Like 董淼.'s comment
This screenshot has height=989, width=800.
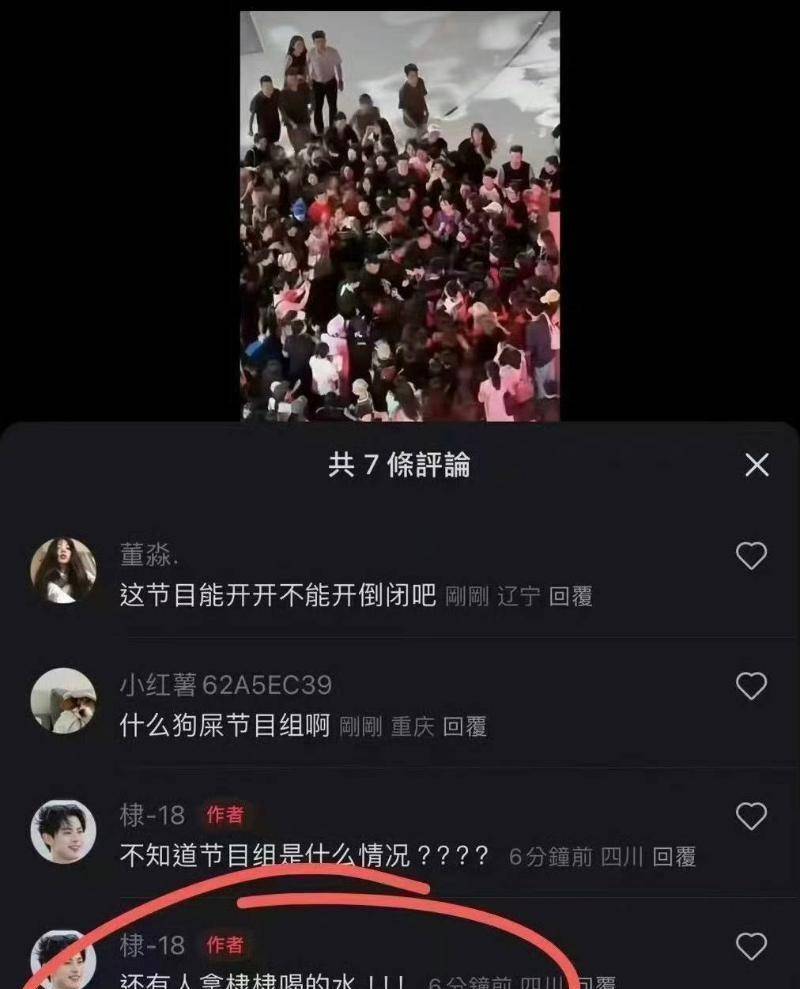coord(751,556)
